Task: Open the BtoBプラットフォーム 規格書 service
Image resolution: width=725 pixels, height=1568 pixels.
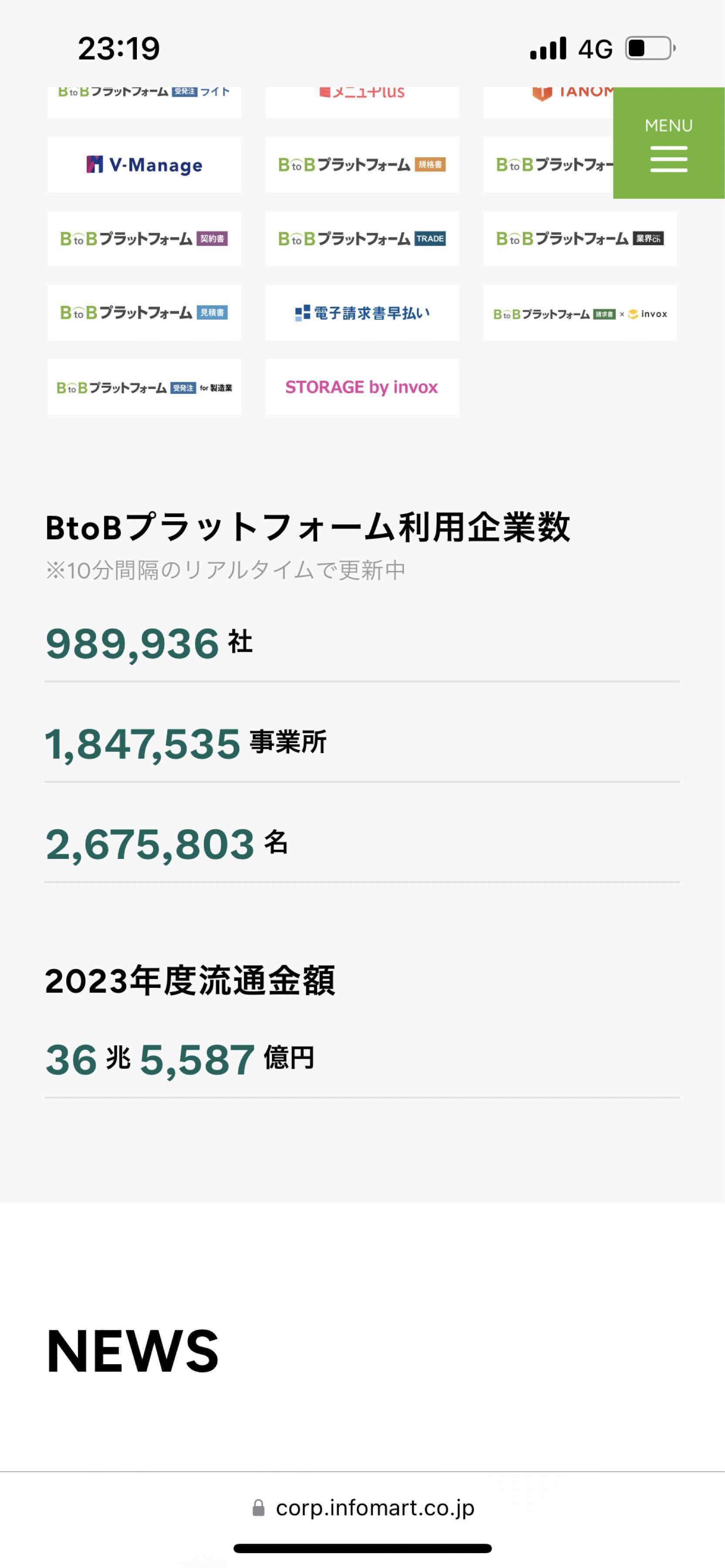Action: 362,165
